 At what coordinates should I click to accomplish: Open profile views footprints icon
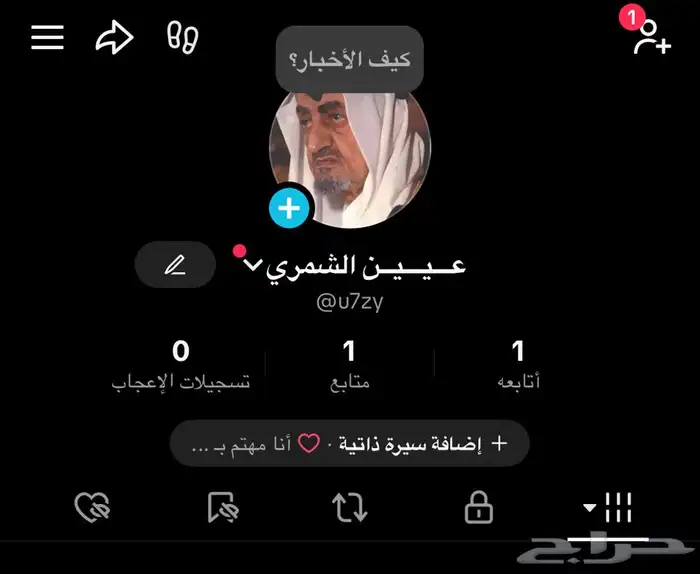tap(182, 38)
